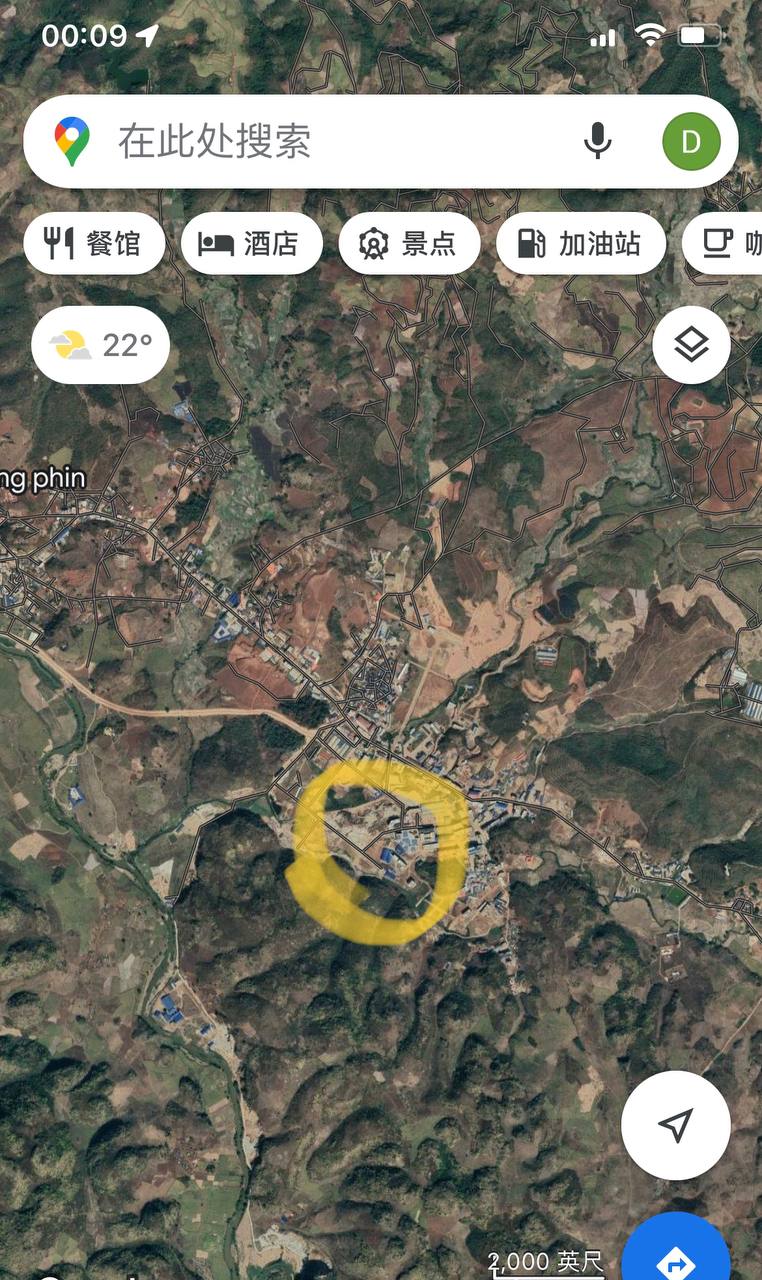Screen dimensions: 762x1280
Task: Open the 22° weather widget
Action: (x=100, y=345)
